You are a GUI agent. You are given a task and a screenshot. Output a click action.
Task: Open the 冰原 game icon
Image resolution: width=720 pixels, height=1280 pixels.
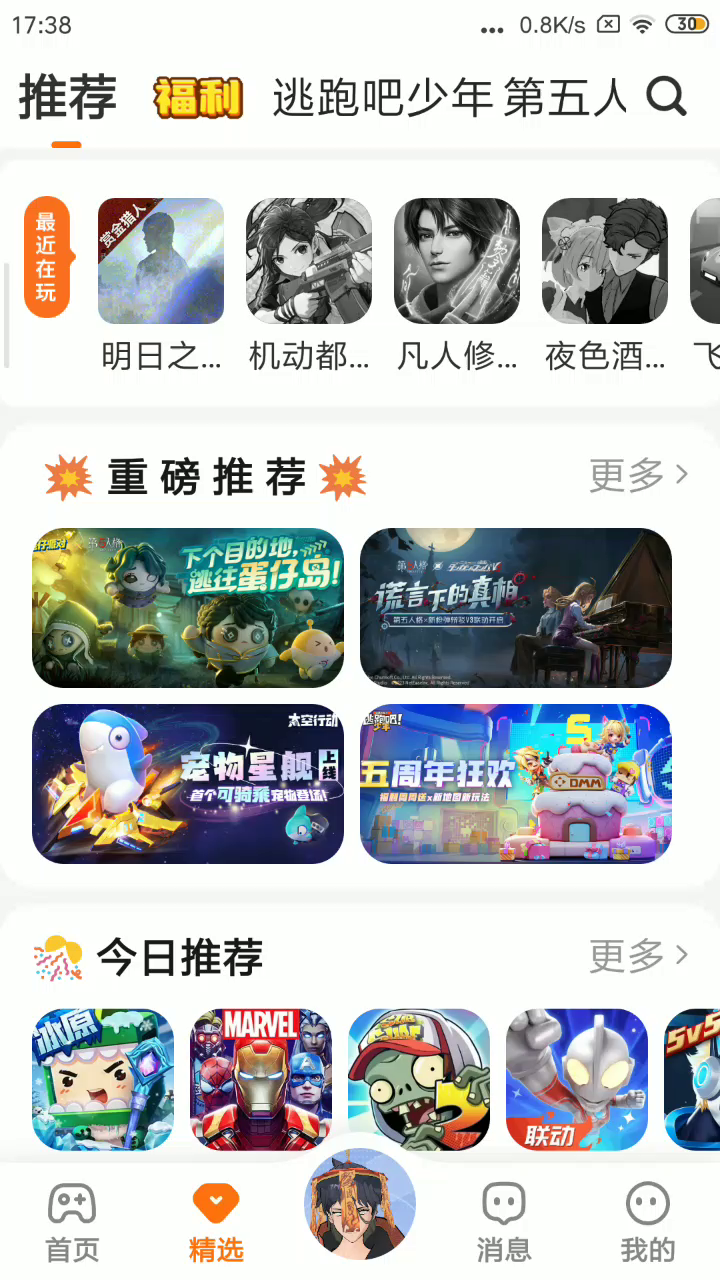click(103, 1079)
